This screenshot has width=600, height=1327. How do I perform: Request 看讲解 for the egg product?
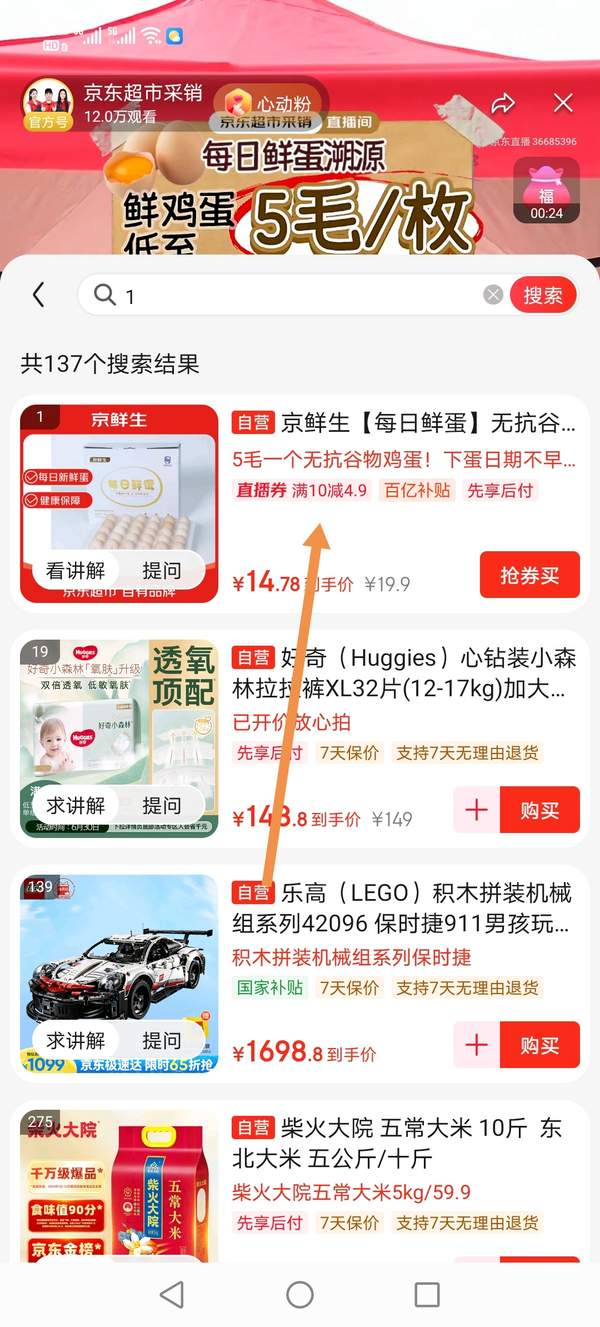(75, 571)
